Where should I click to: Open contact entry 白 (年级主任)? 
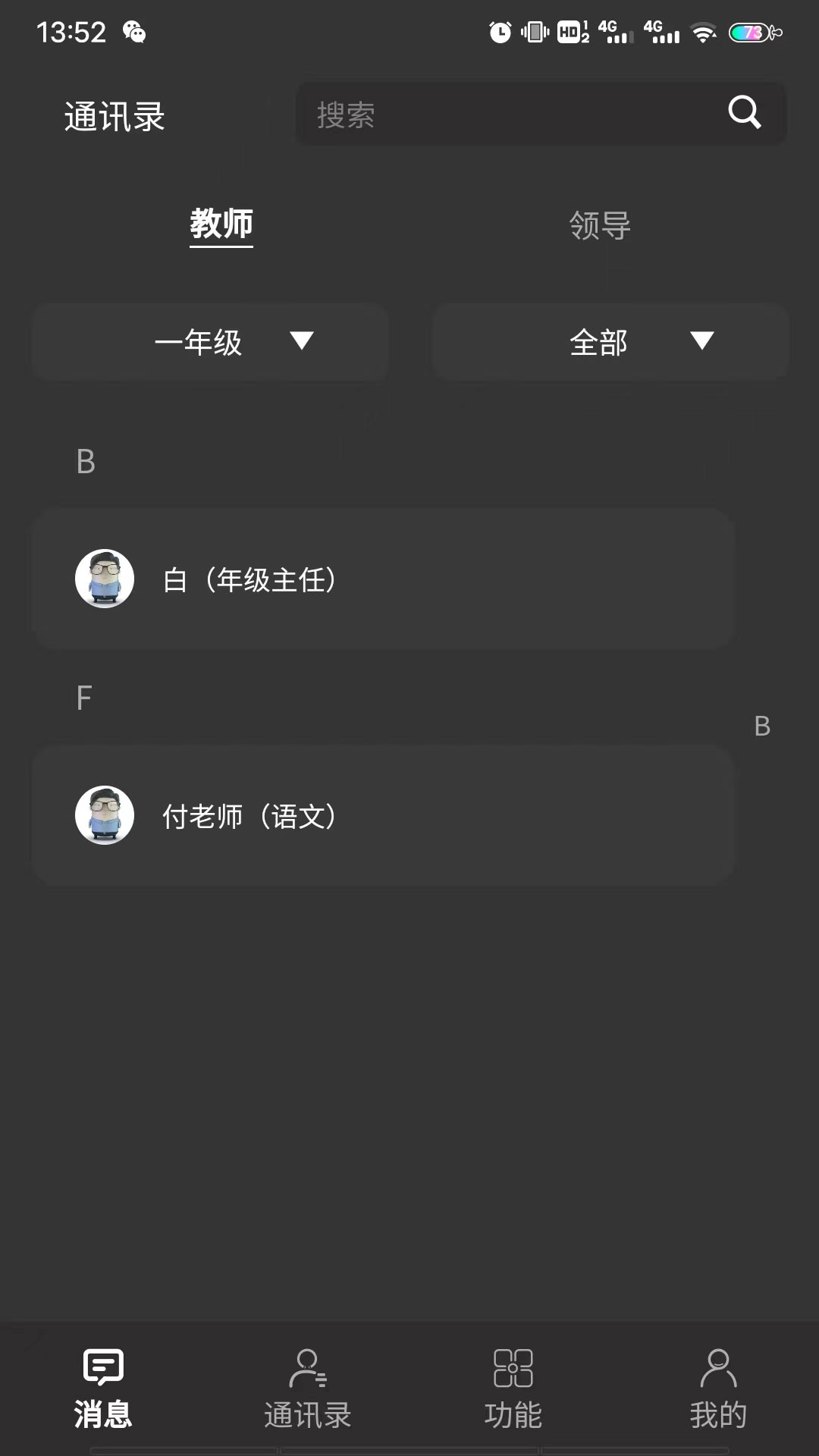(x=379, y=579)
